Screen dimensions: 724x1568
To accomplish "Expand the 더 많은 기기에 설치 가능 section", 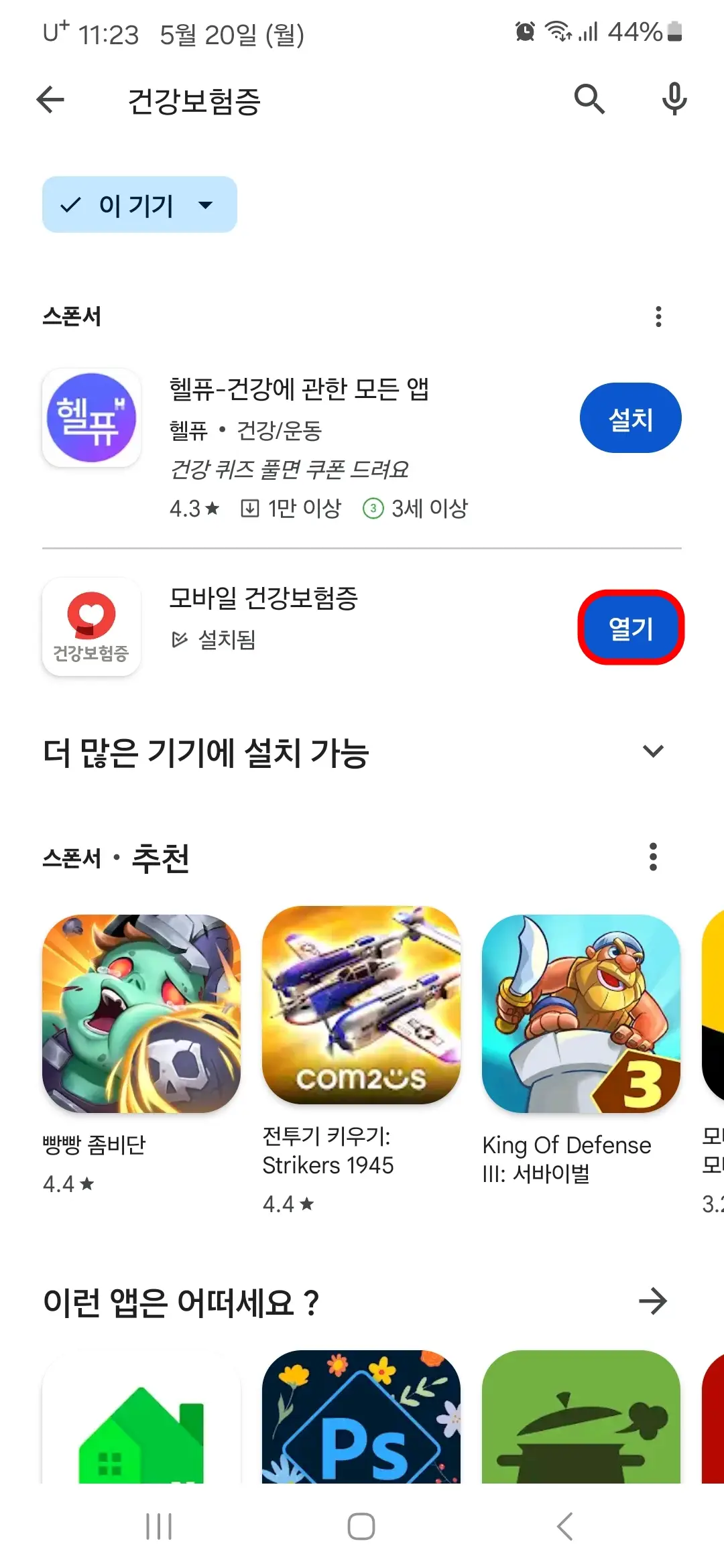I will click(653, 752).
